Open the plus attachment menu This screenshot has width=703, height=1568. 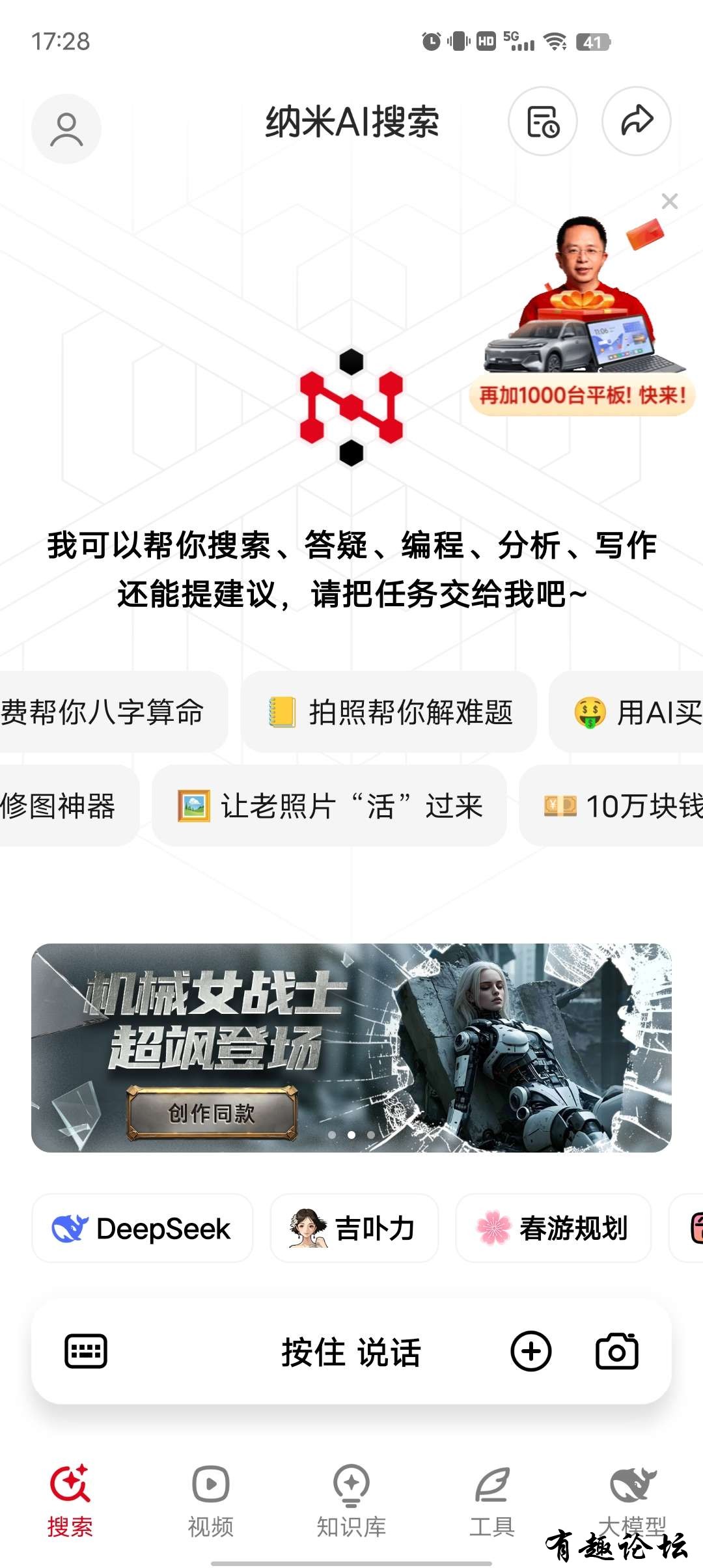pyautogui.click(x=531, y=1351)
